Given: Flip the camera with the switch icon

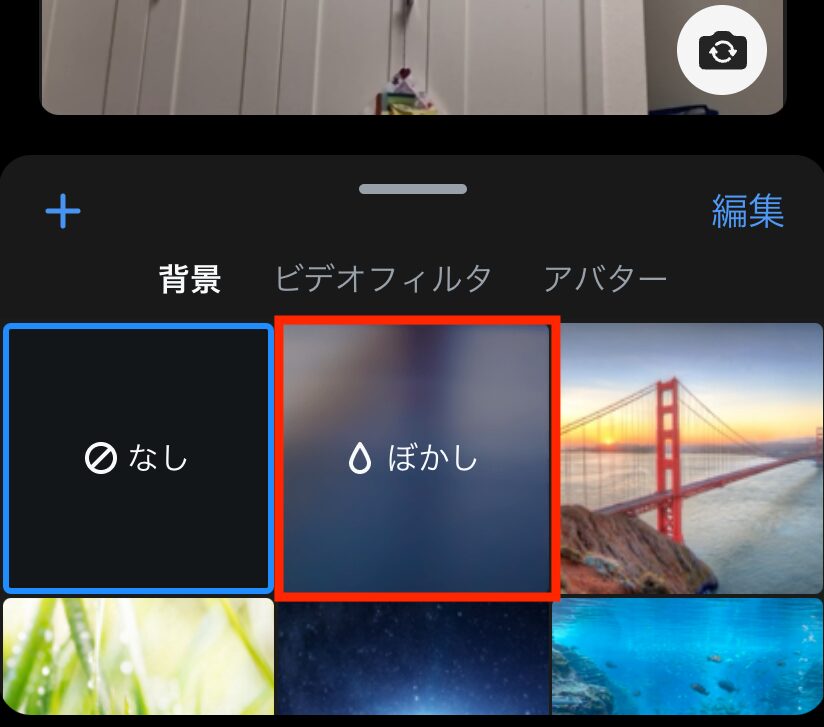Looking at the screenshot, I should (x=722, y=50).
